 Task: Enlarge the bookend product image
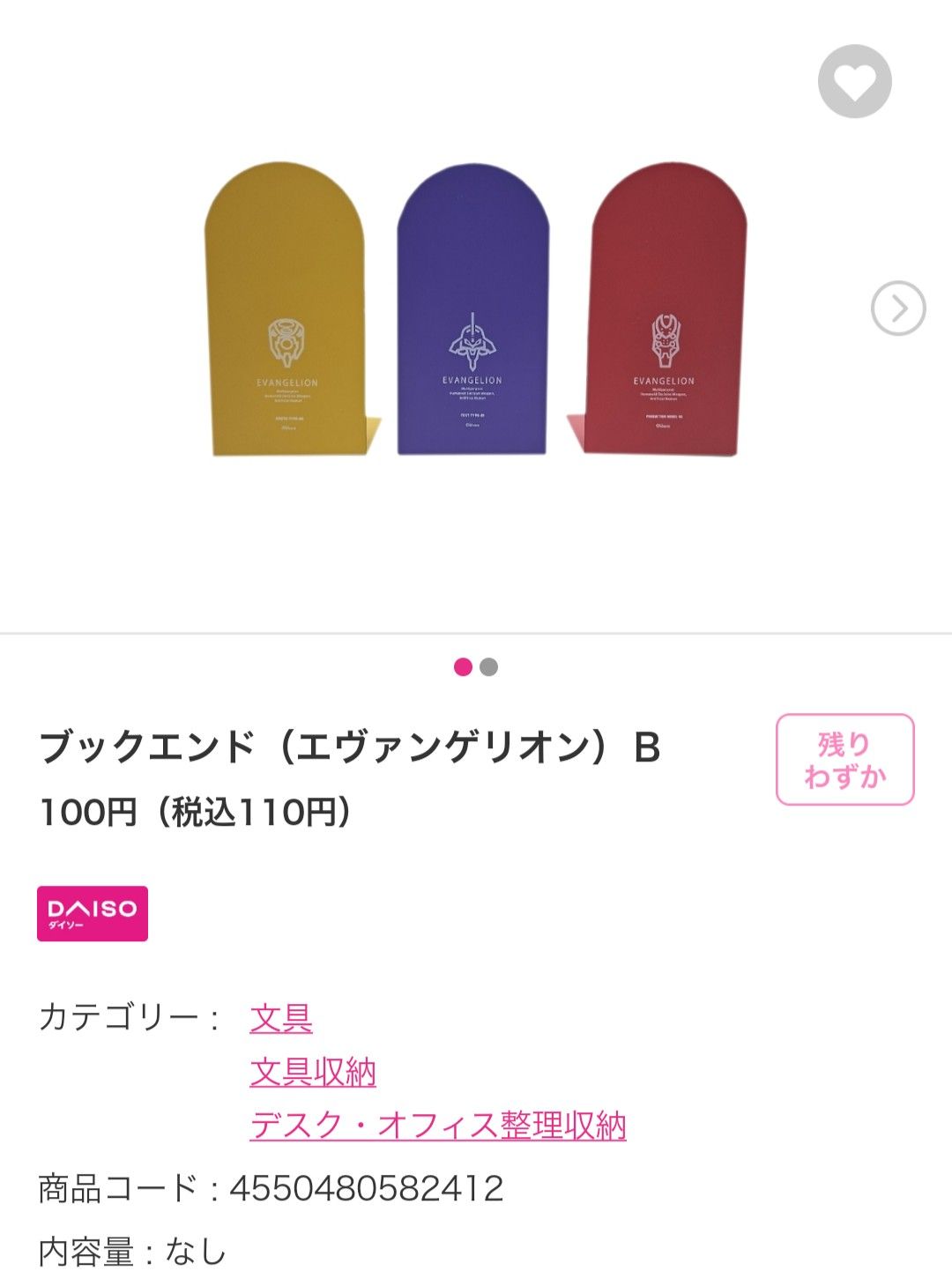(x=474, y=308)
